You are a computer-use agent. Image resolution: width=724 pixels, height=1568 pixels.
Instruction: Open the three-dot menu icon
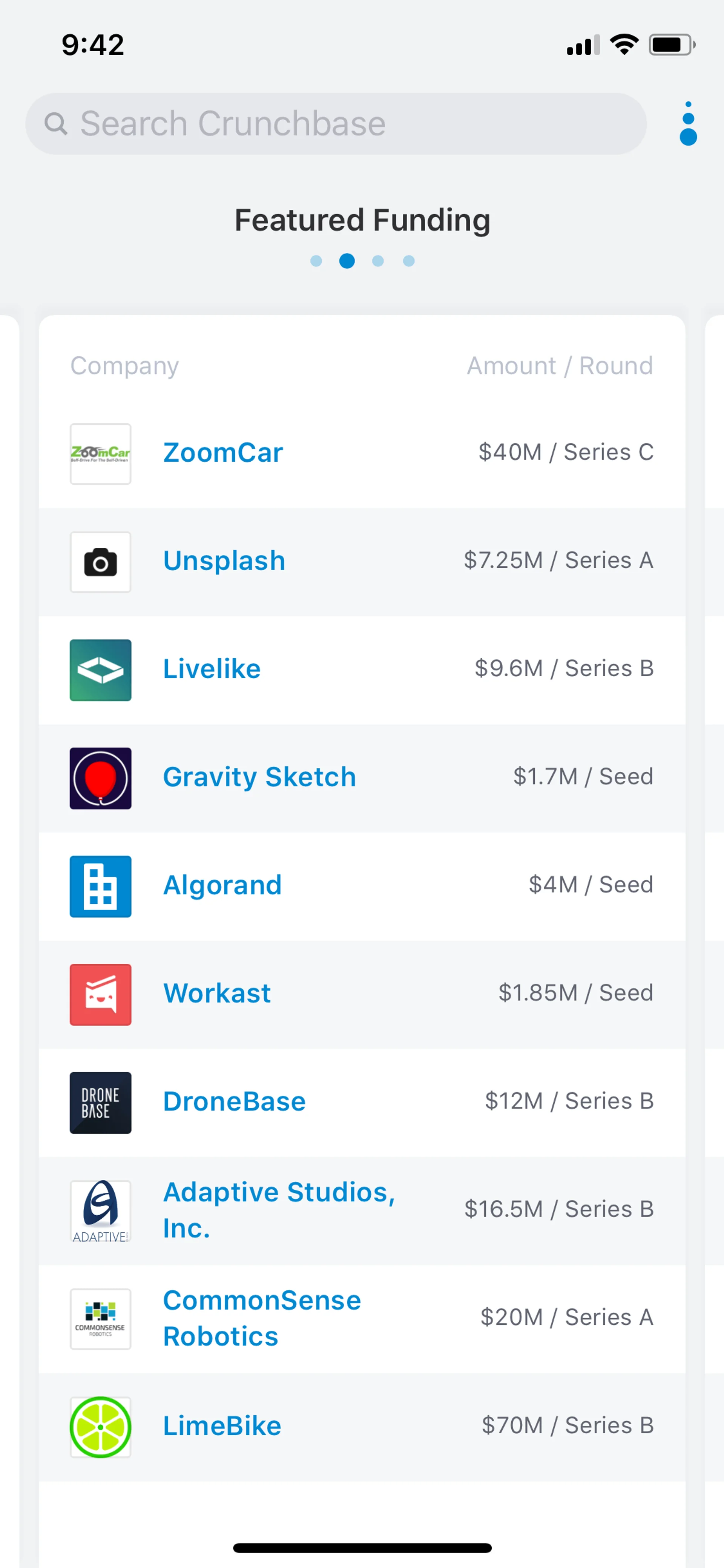[687, 124]
